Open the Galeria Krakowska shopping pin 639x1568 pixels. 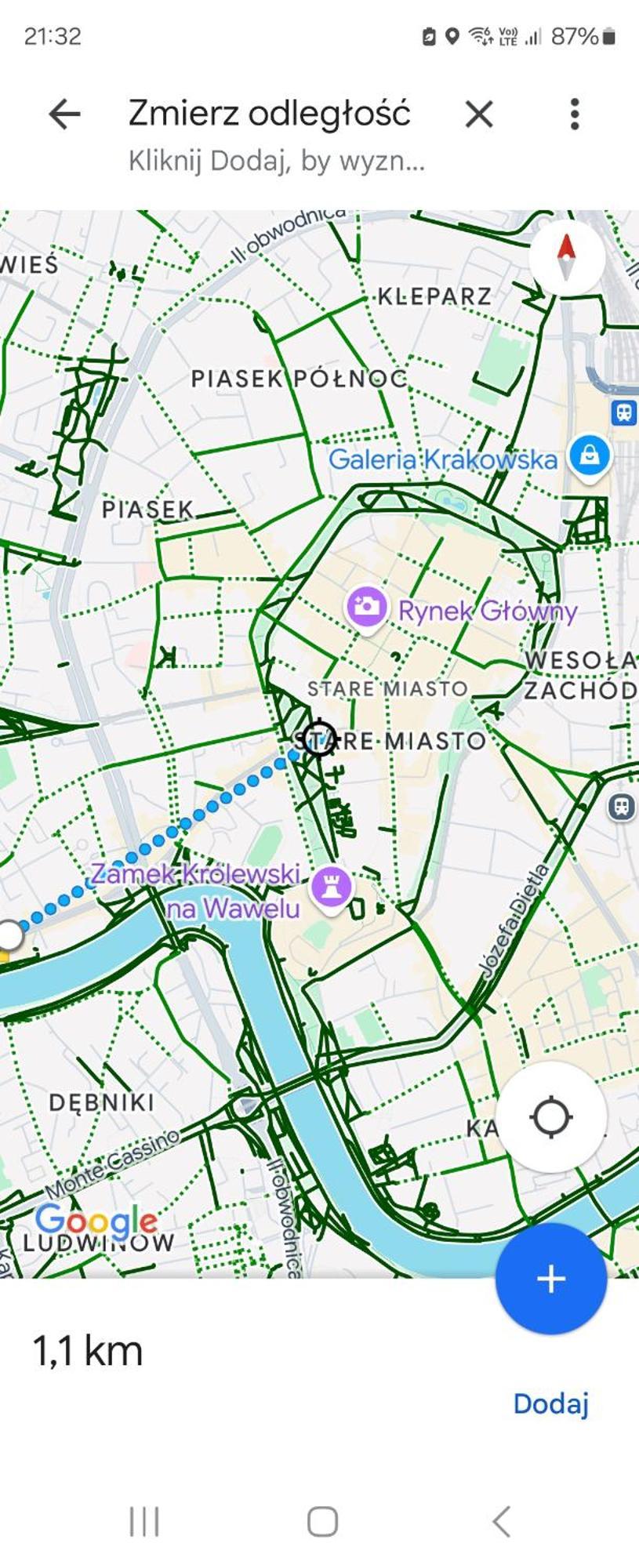(590, 456)
